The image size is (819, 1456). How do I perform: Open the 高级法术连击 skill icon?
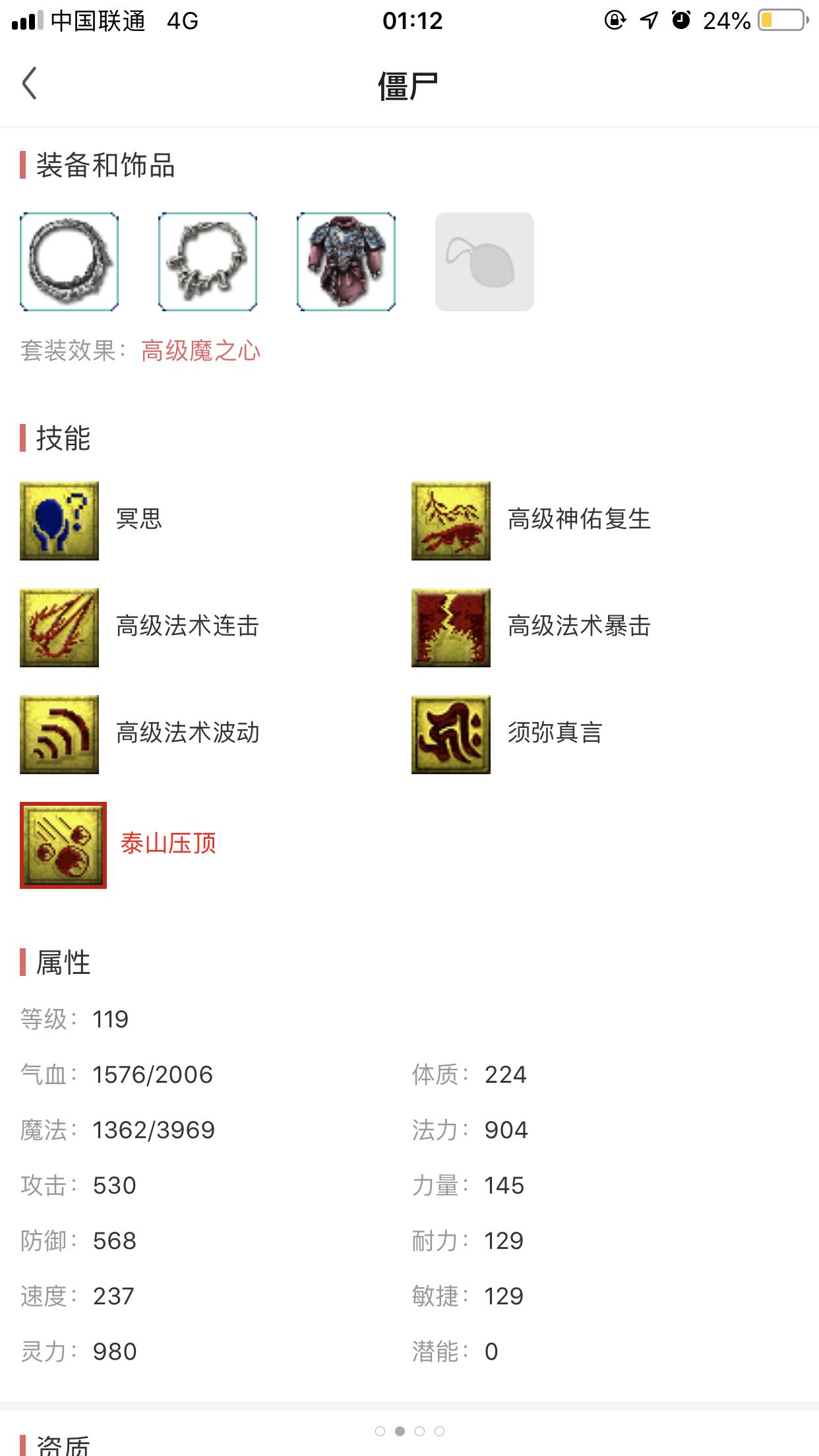click(59, 628)
